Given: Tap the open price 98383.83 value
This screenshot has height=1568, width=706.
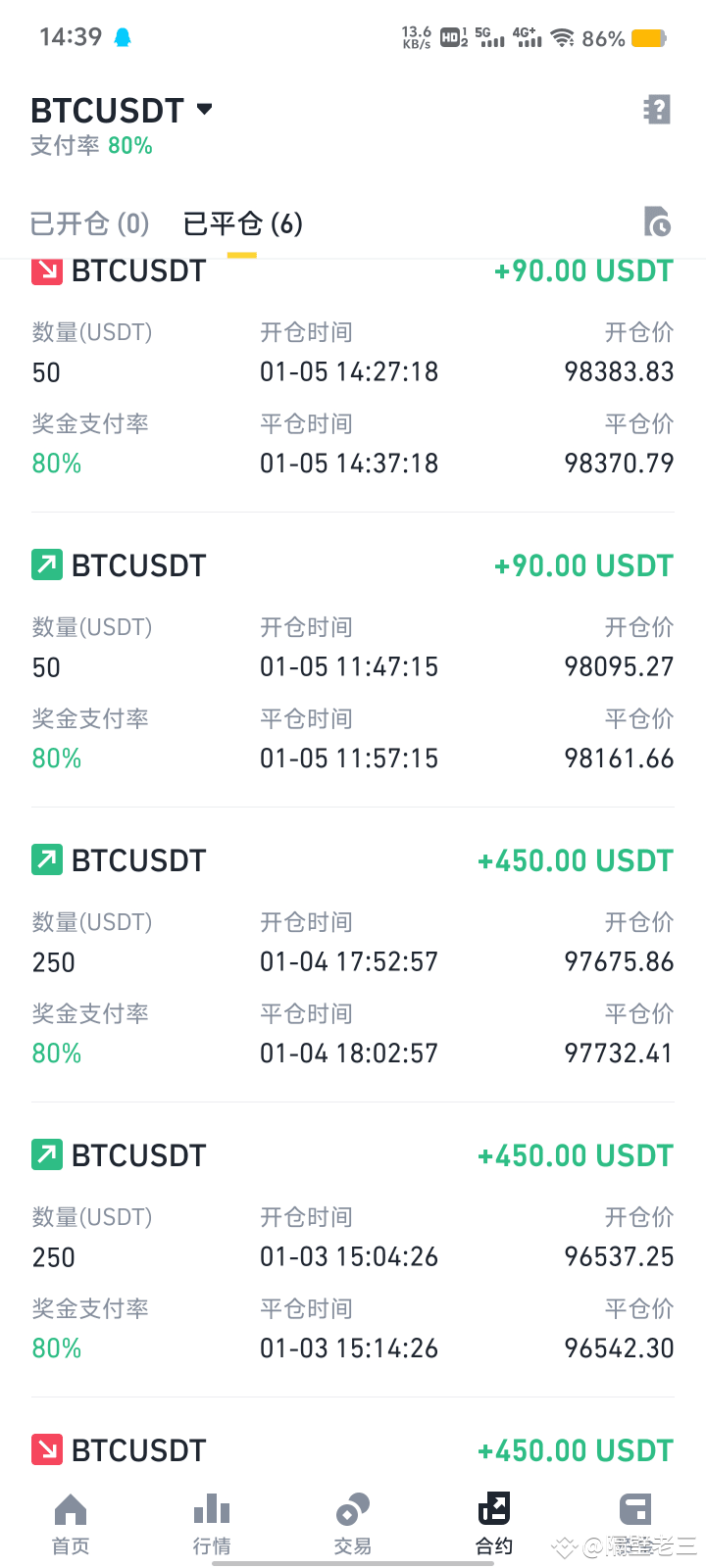Looking at the screenshot, I should pos(619,371).
